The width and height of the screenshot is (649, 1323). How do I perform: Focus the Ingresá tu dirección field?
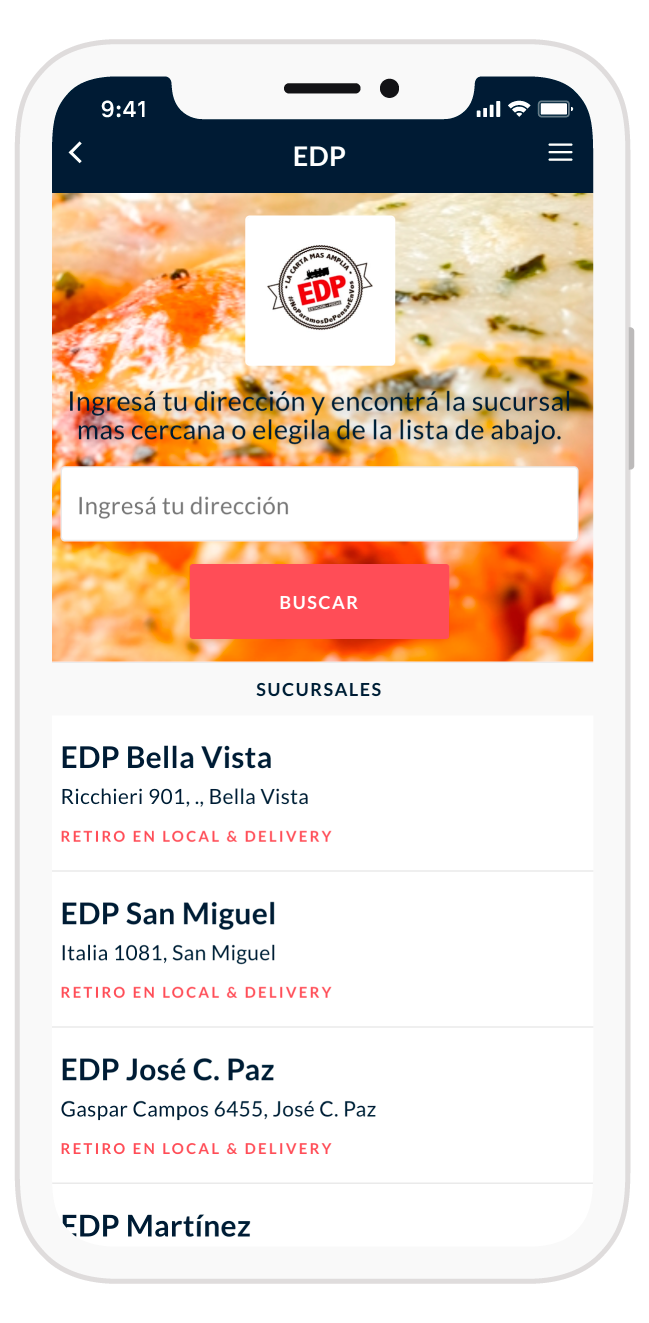click(319, 505)
